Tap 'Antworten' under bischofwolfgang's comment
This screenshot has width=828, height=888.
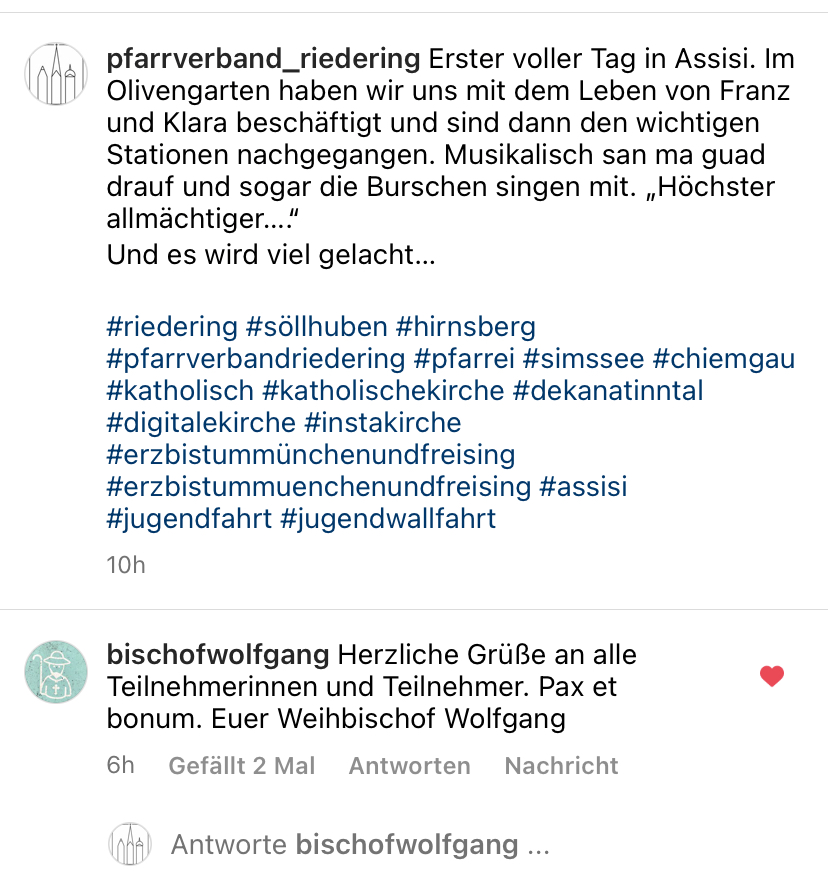click(409, 766)
